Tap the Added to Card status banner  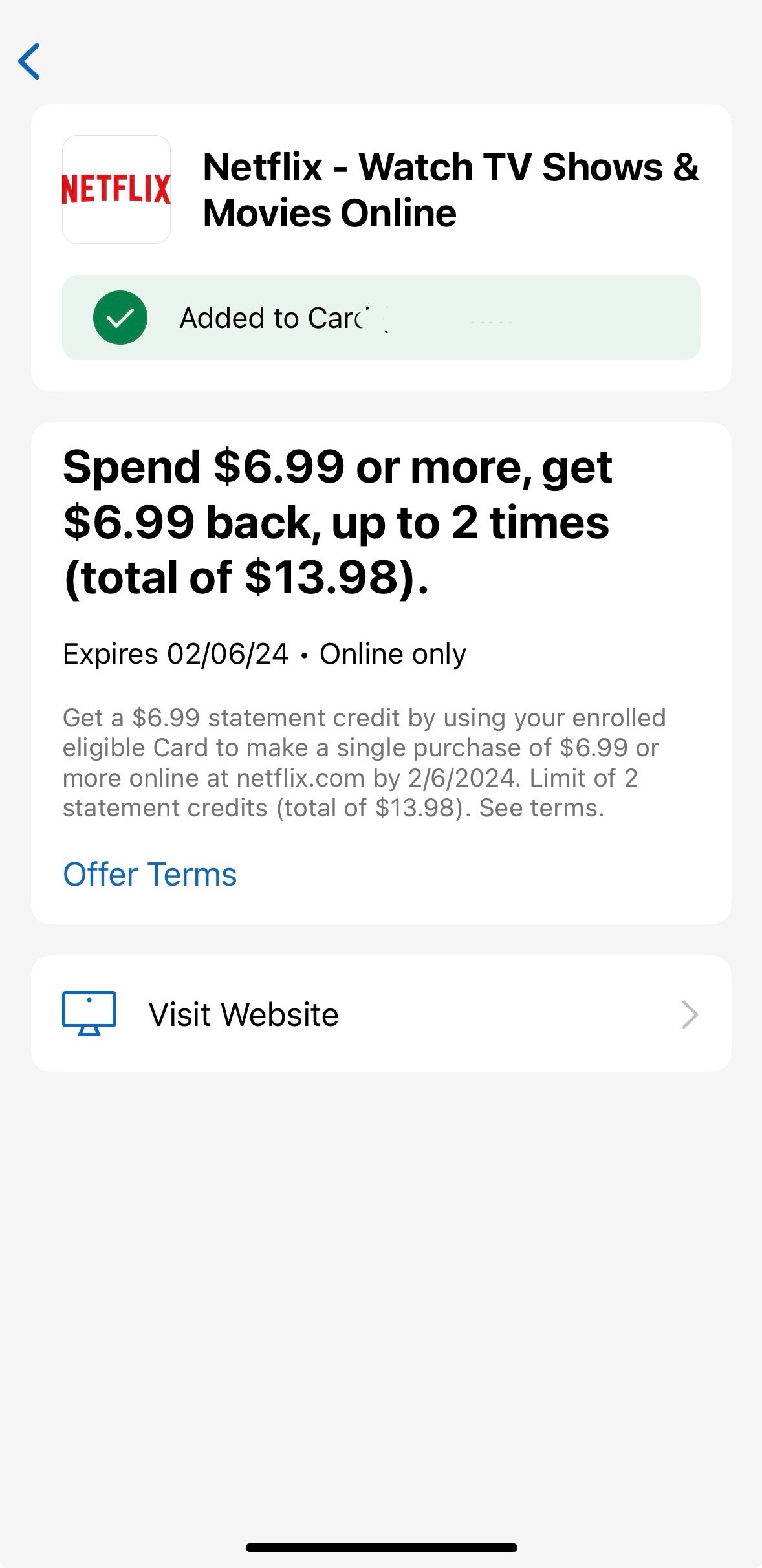[x=380, y=318]
